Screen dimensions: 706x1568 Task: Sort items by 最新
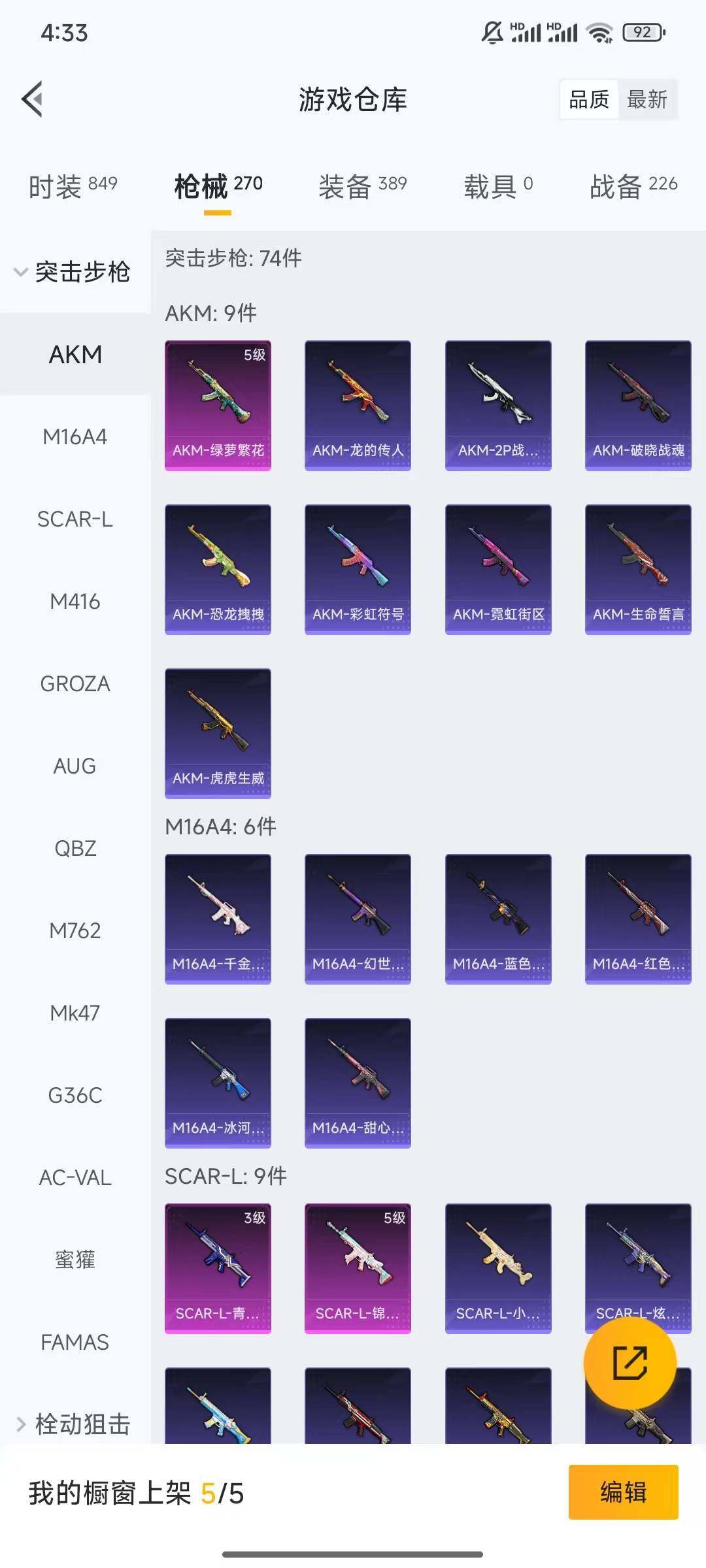point(647,99)
